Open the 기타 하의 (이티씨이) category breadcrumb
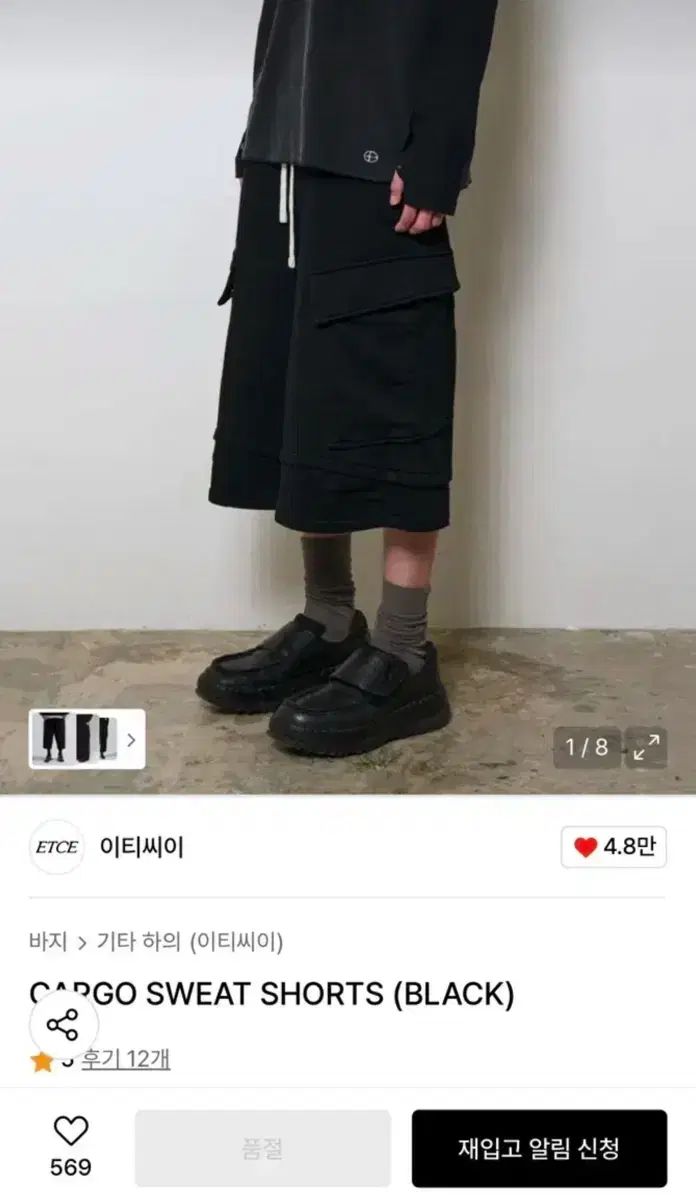Image resolution: width=696 pixels, height=1200 pixels. (x=190, y=941)
